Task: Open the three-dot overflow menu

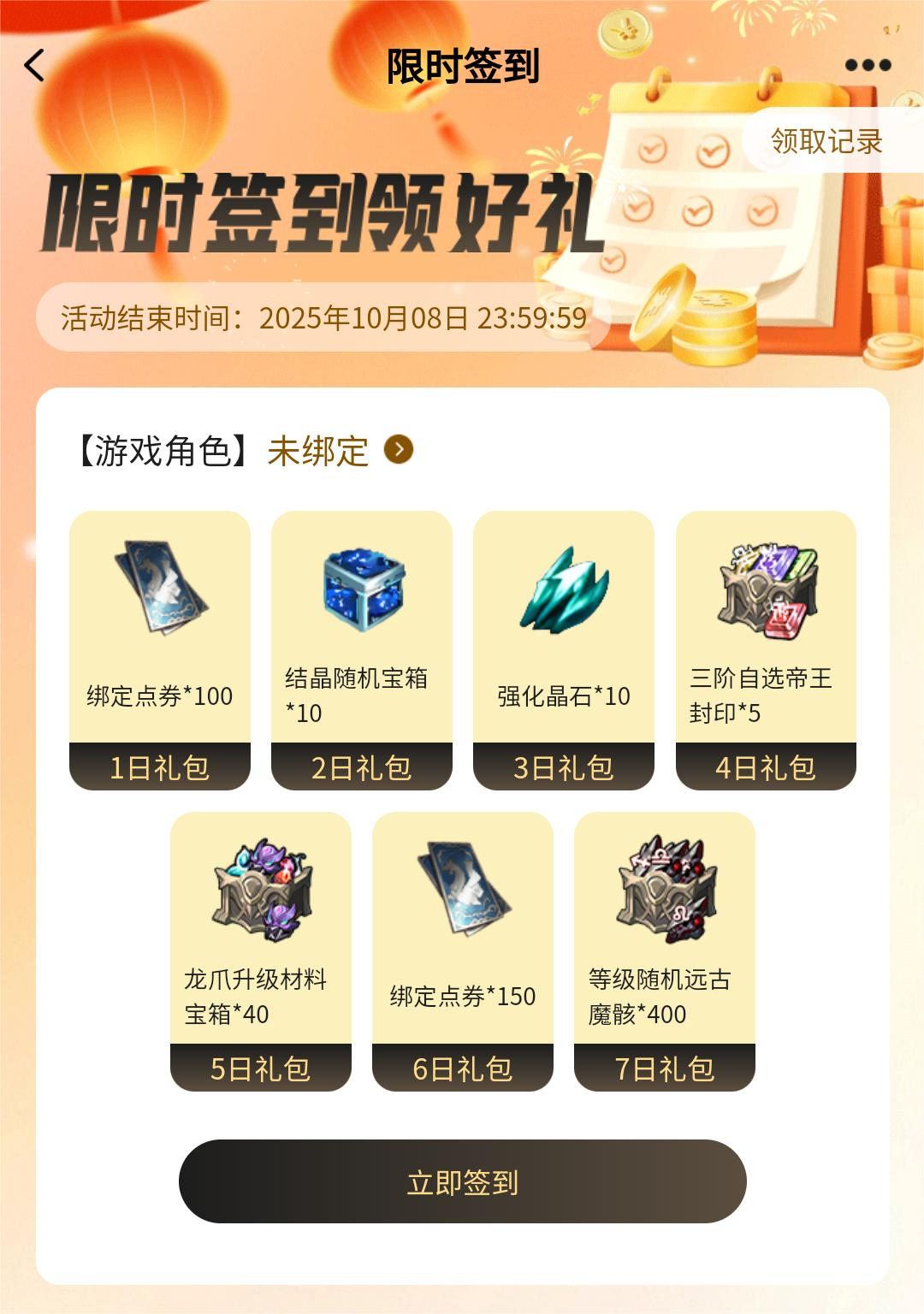Action: (x=867, y=65)
